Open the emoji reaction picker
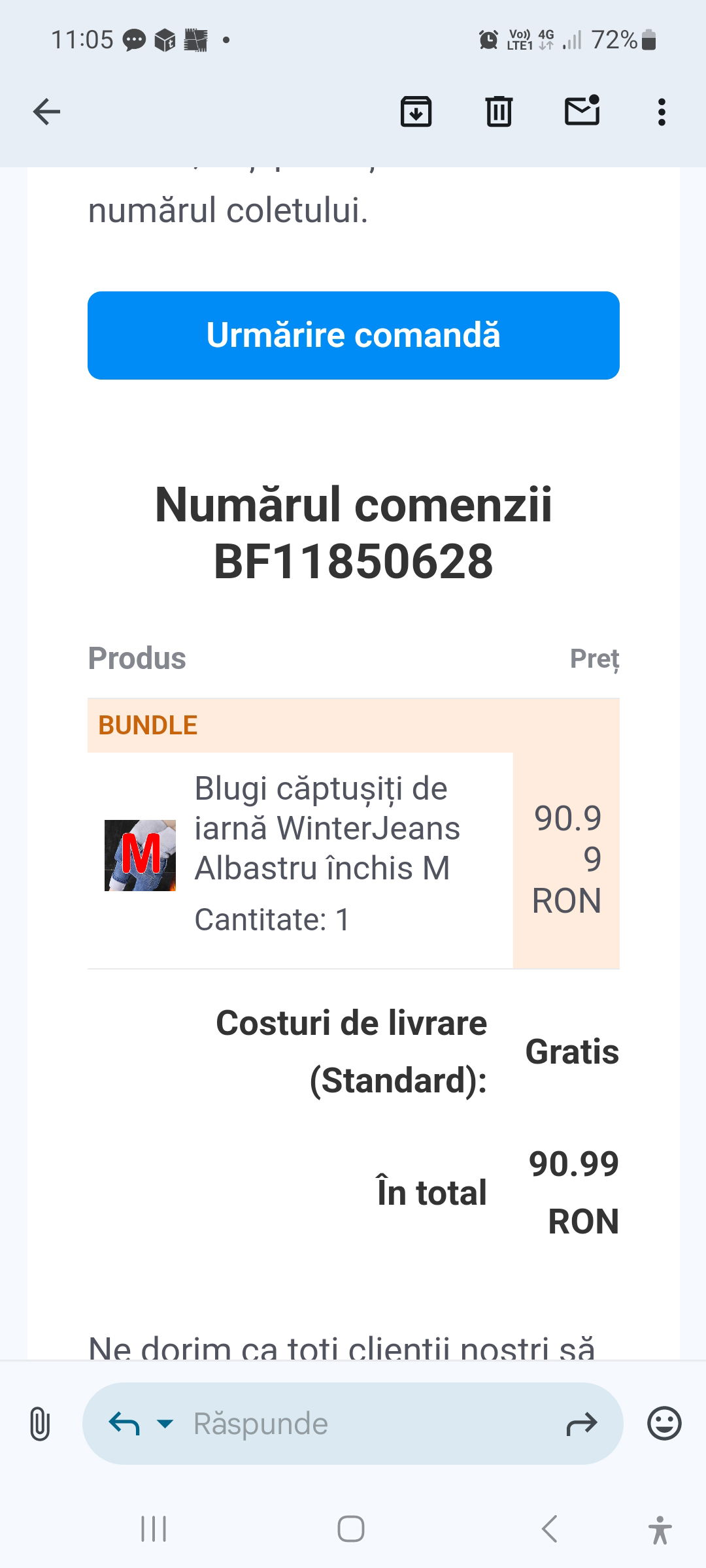 pos(664,1424)
